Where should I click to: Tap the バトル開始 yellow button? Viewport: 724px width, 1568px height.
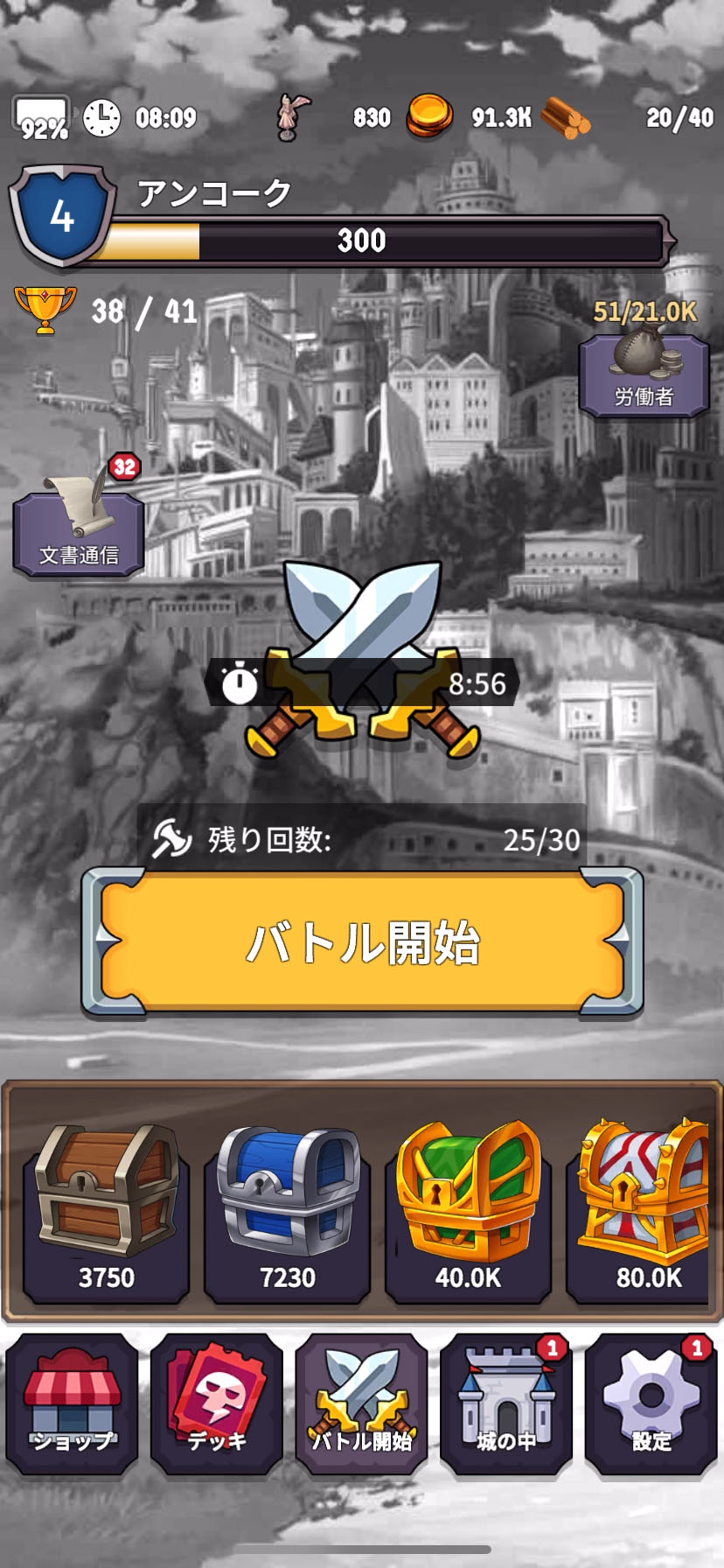[x=362, y=942]
